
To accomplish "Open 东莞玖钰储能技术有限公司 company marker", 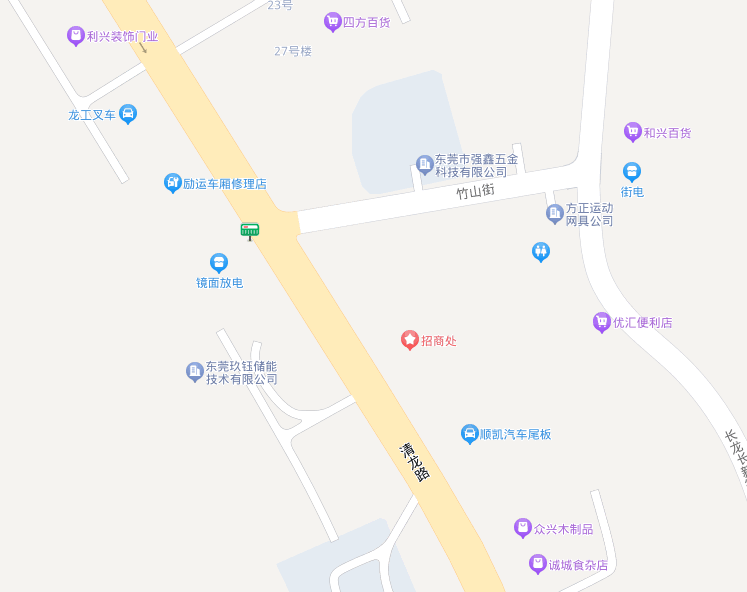I will tap(195, 372).
